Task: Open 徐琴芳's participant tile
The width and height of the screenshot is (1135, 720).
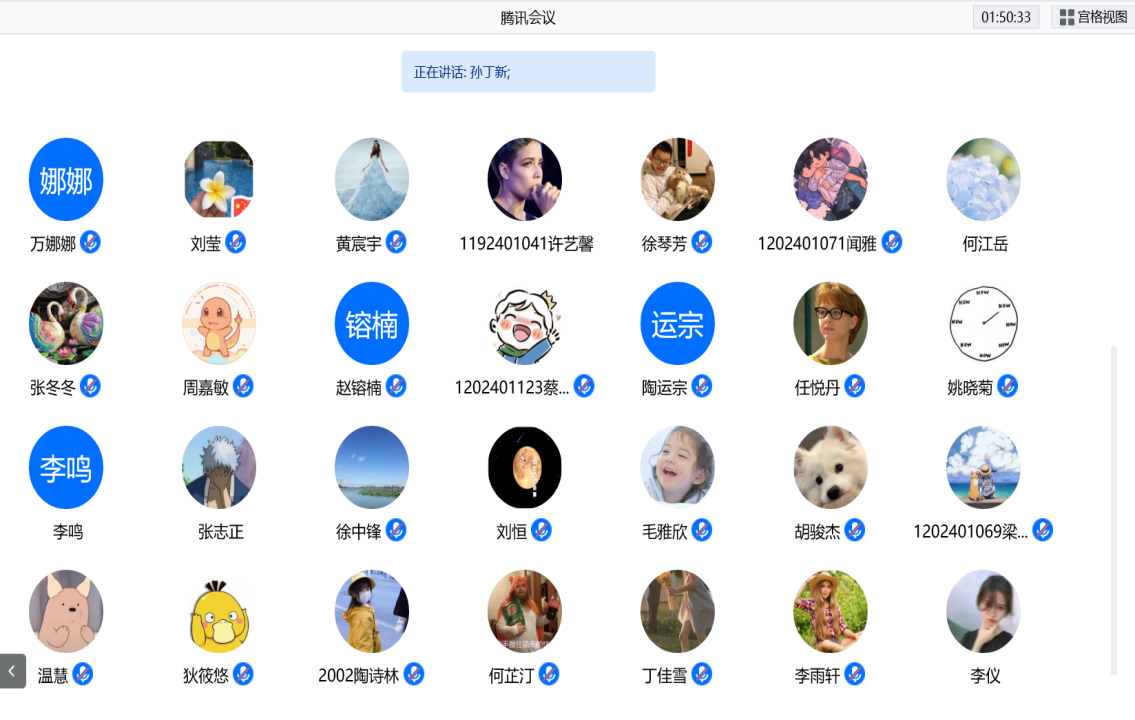Action: click(x=678, y=180)
